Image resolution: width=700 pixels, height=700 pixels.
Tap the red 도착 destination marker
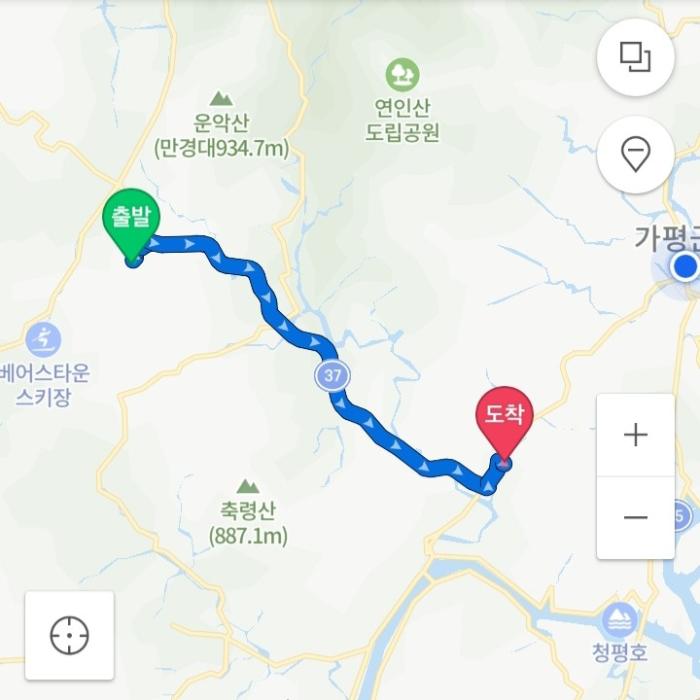506,416
